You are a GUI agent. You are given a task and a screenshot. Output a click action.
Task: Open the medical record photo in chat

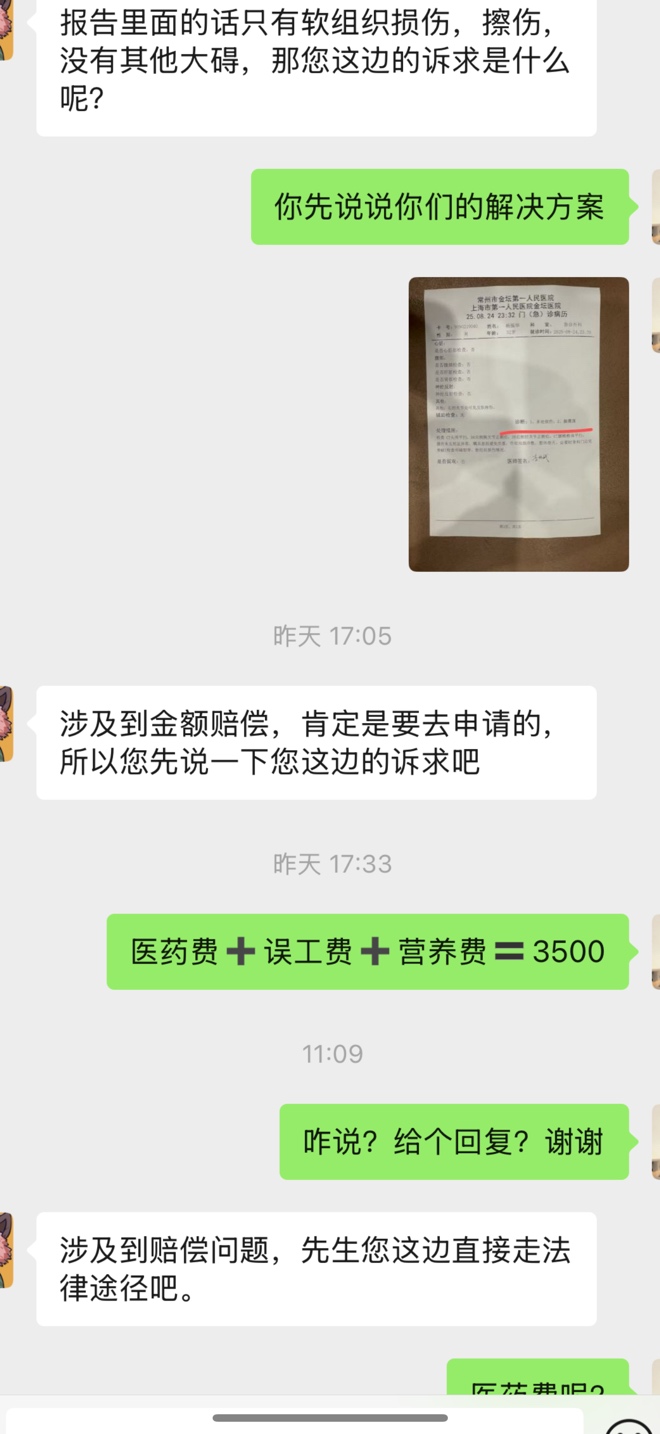tap(518, 424)
